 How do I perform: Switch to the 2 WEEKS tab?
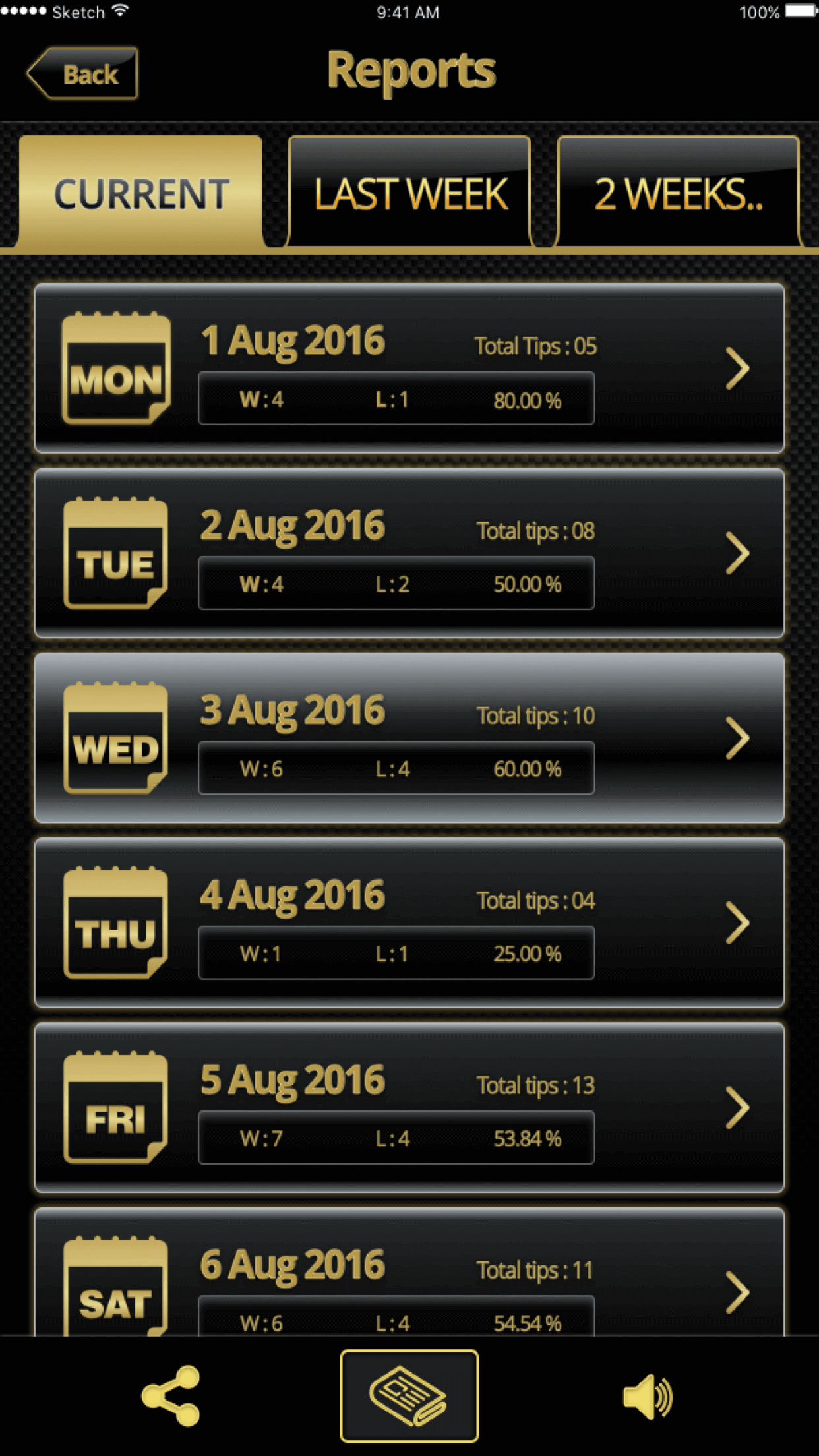[678, 193]
